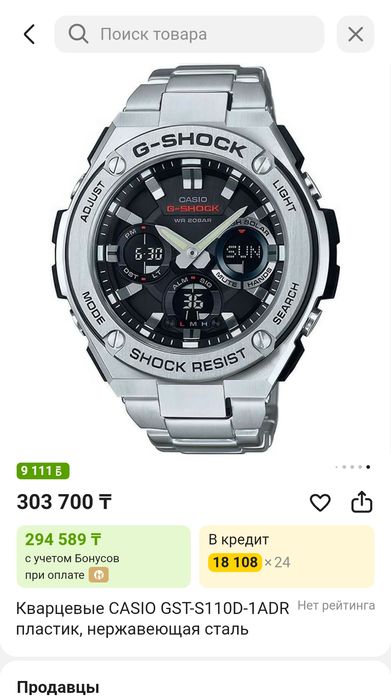Open the G-SHOCK watch product image
Screen dimensions: 391x699
(195, 259)
